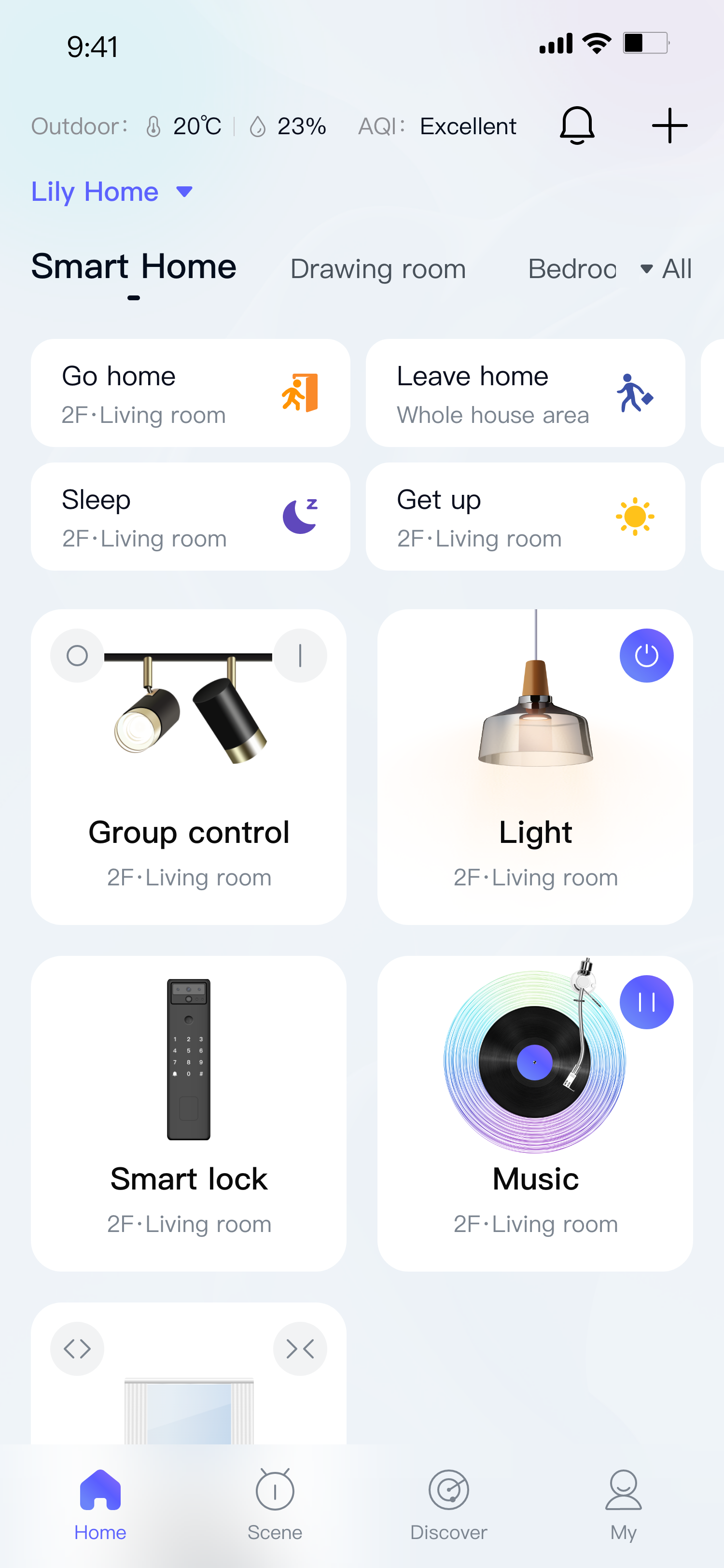Switch to the Drawing room tab
Image resolution: width=724 pixels, height=1568 pixels.
378,269
